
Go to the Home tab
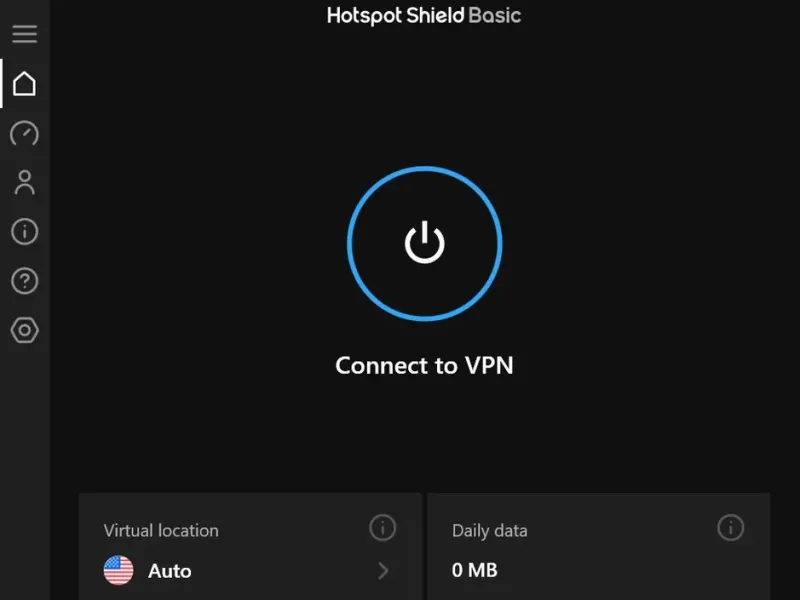pos(24,84)
